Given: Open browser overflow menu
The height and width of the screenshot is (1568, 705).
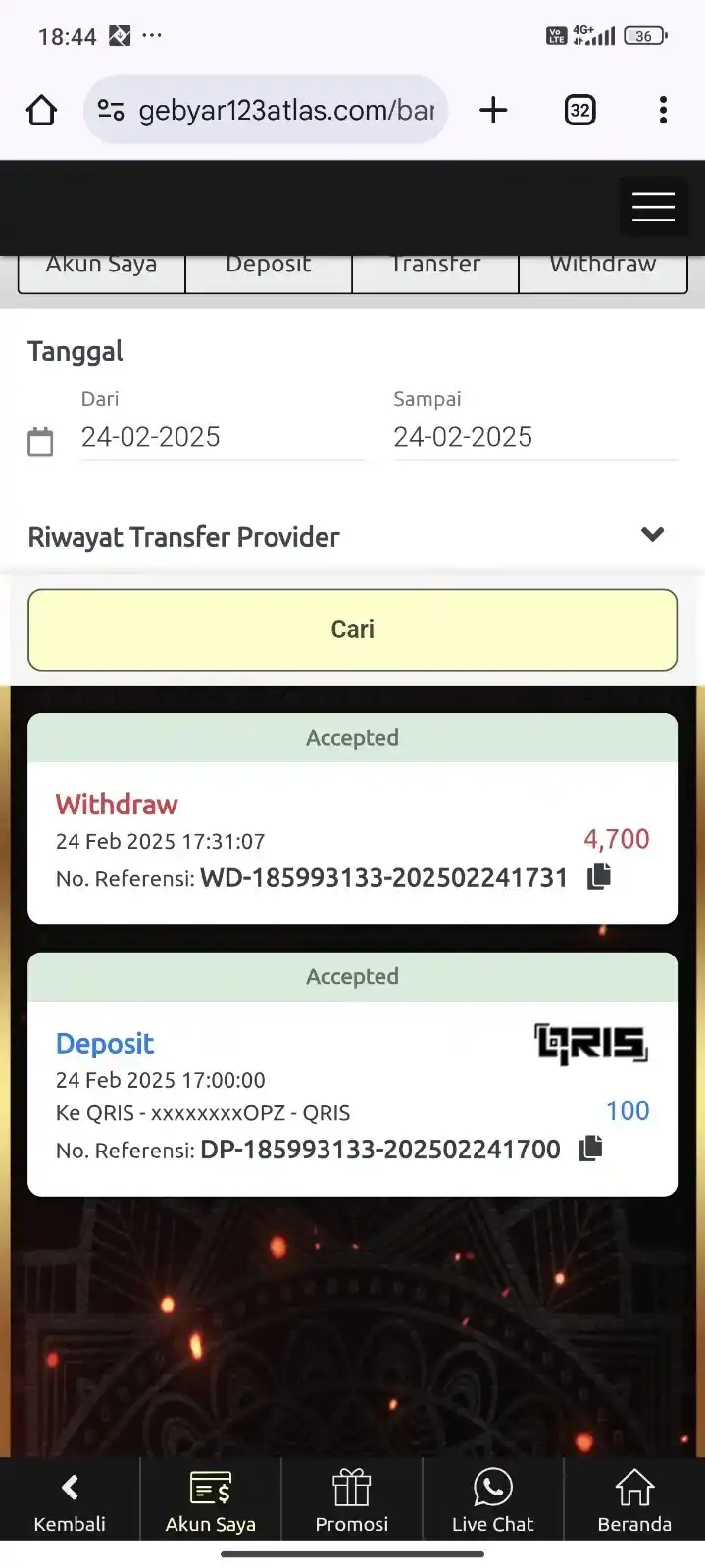Looking at the screenshot, I should pos(663,111).
